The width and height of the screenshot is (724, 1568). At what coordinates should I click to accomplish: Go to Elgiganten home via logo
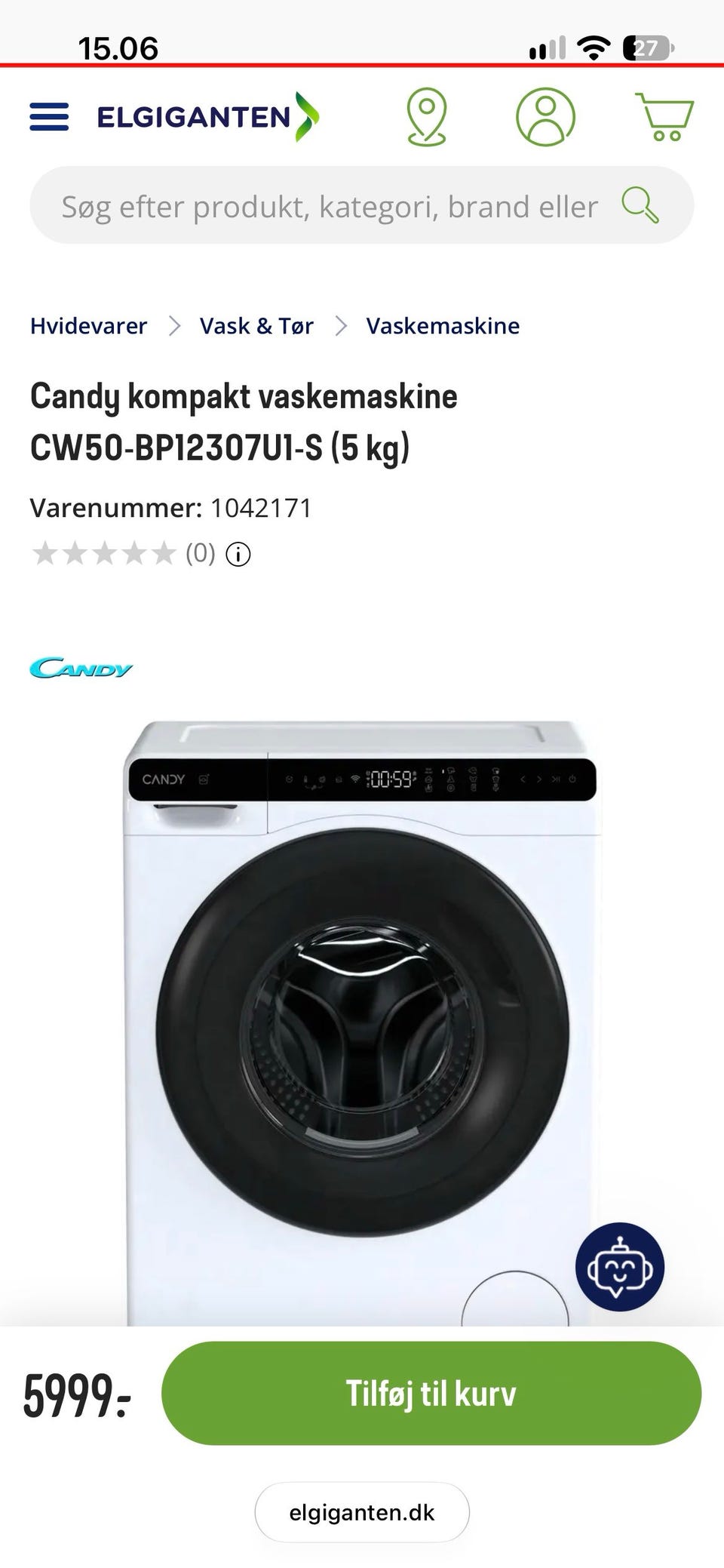click(x=208, y=117)
